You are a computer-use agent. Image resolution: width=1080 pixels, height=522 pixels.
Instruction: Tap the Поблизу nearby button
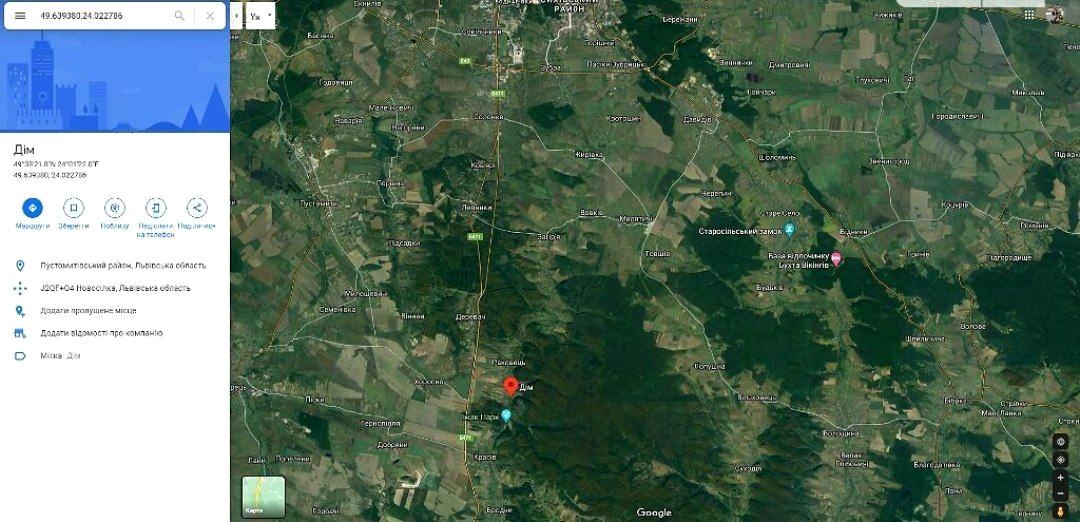click(x=115, y=208)
